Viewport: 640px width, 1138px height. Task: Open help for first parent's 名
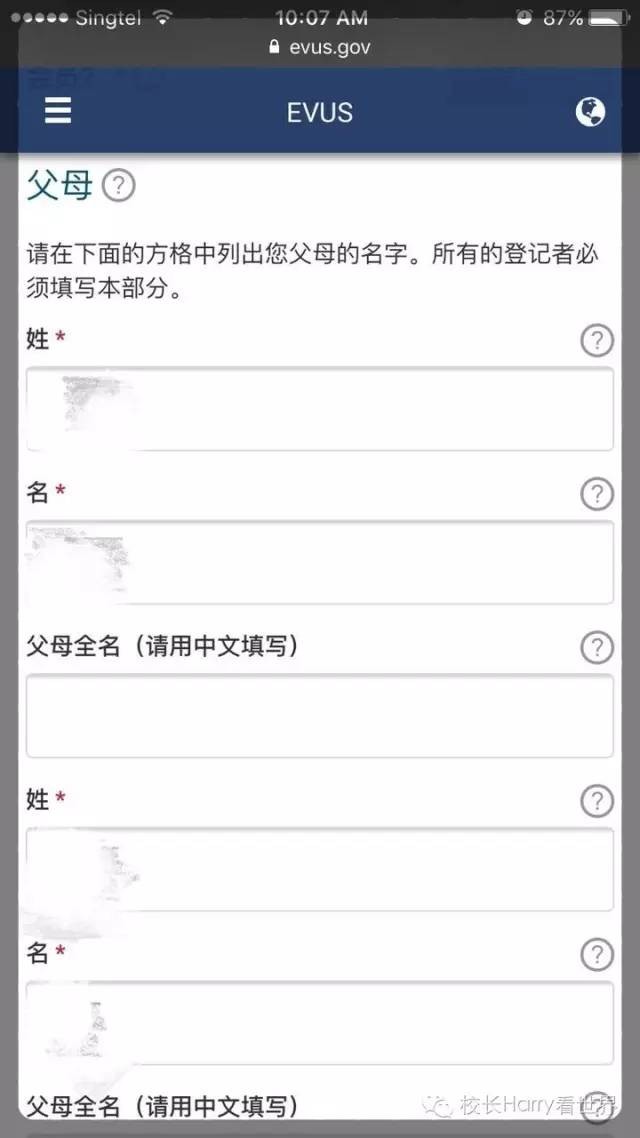[x=597, y=494]
